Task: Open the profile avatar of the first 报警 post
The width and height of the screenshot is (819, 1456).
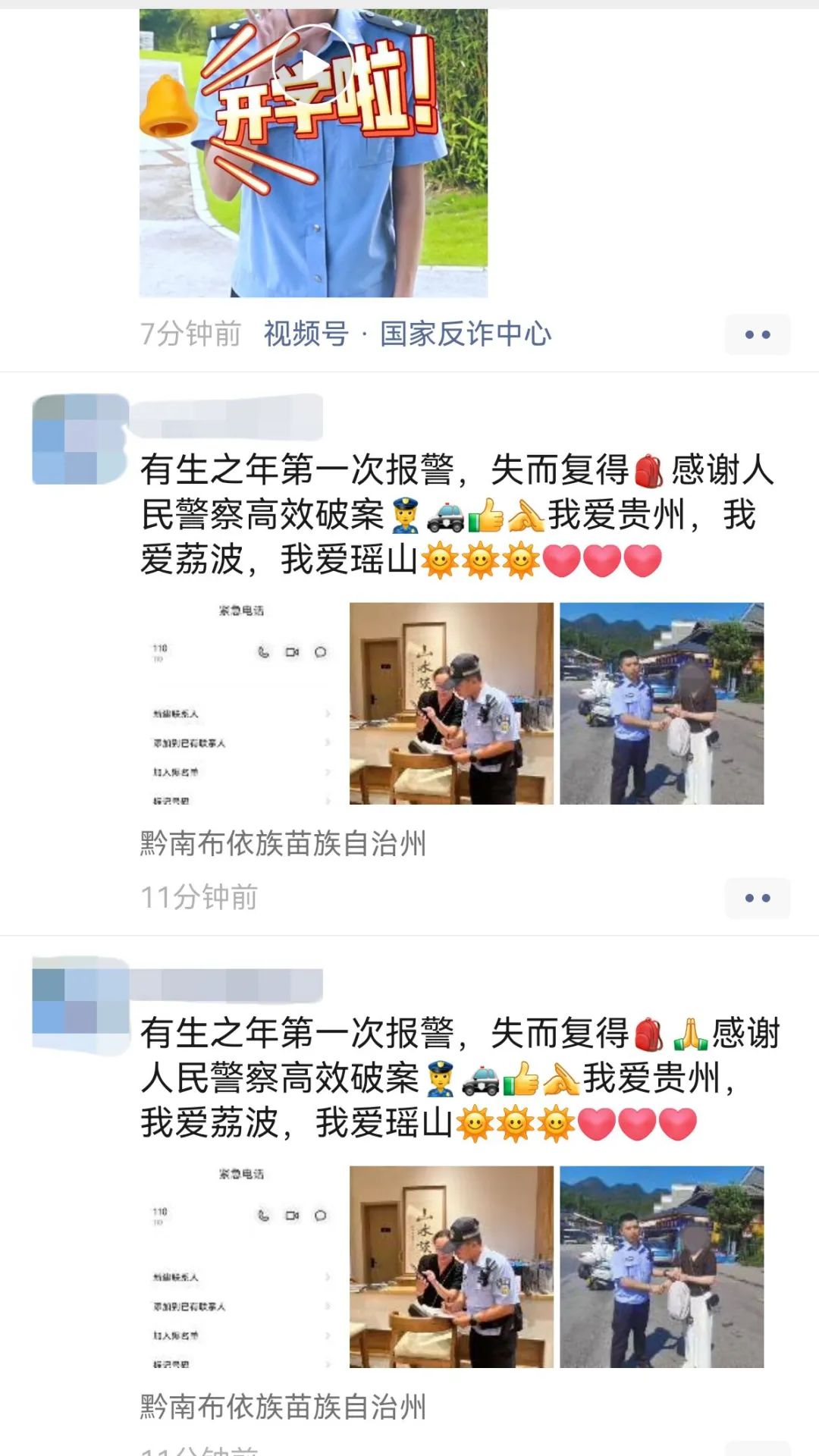Action: pos(80,438)
